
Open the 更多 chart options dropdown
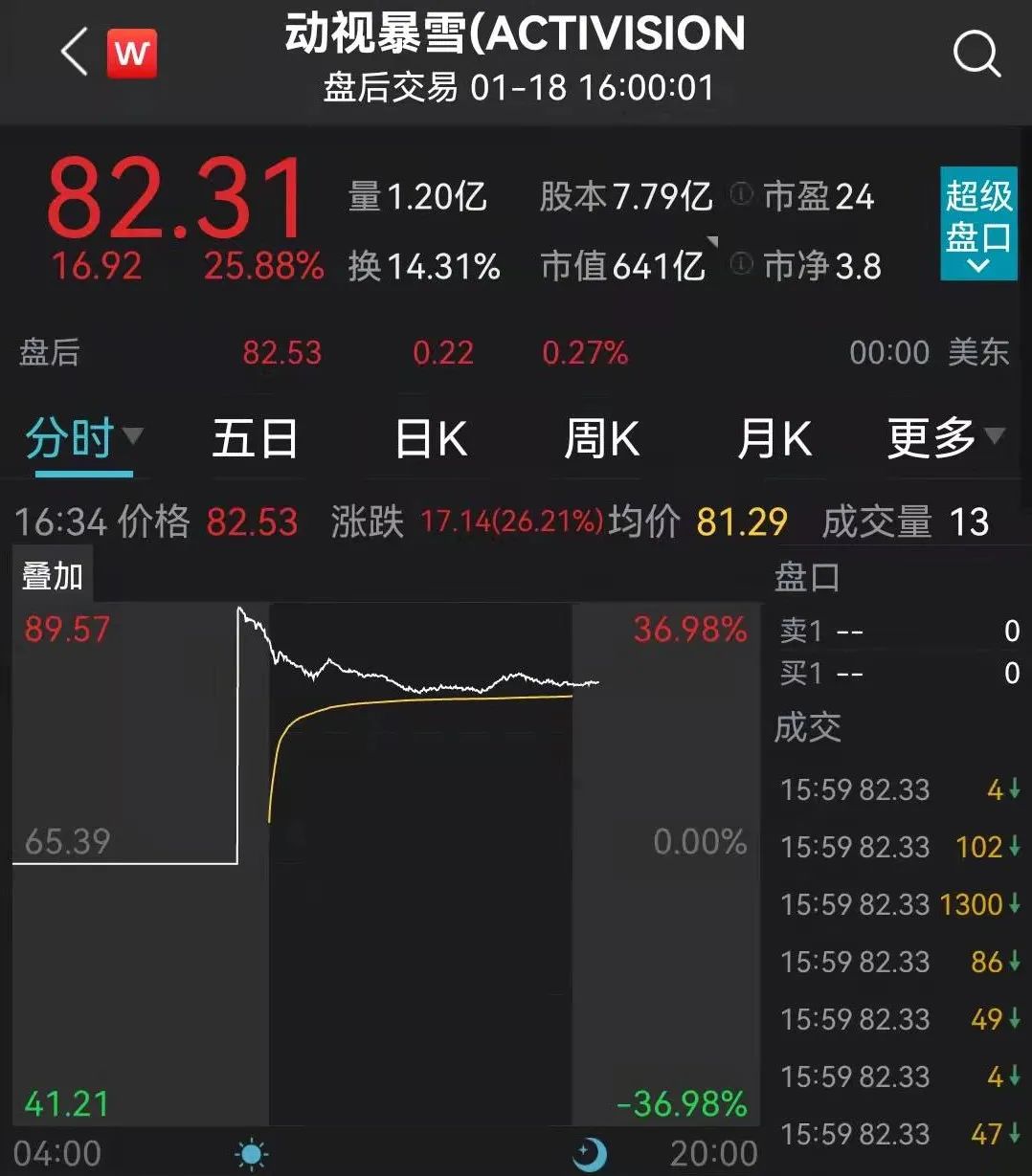[945, 439]
